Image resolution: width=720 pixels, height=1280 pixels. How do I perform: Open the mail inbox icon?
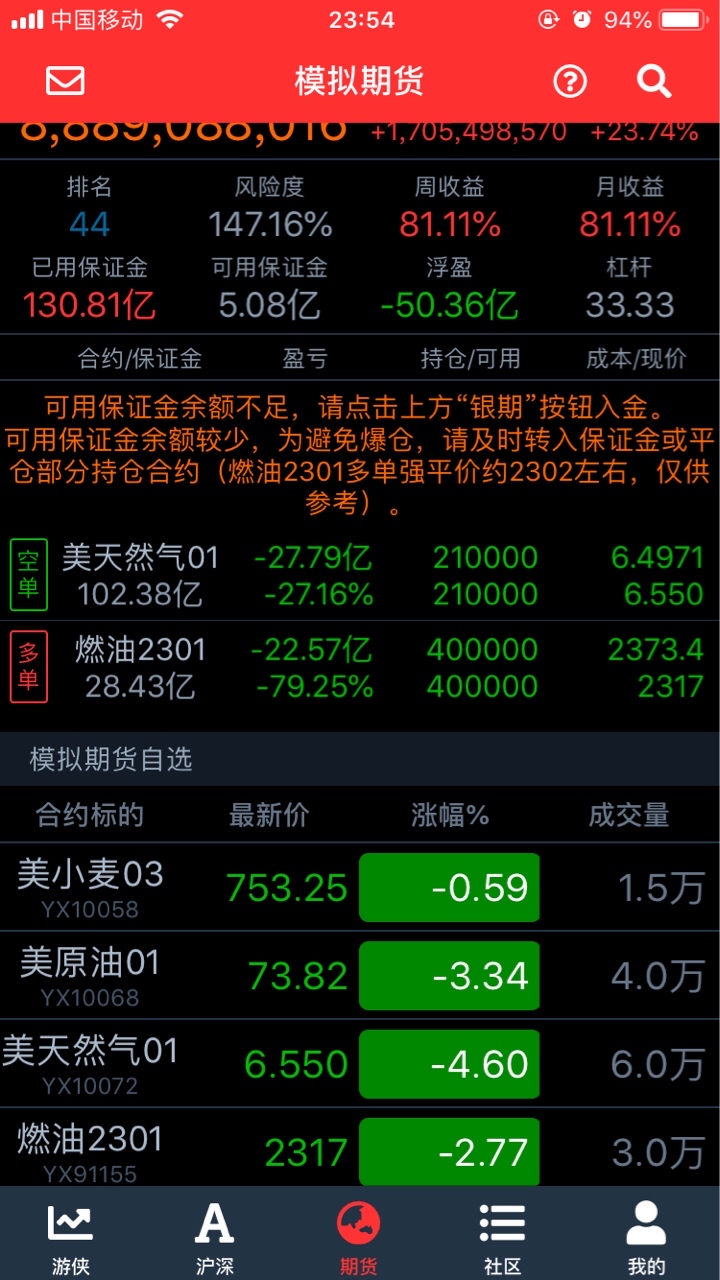(65, 81)
